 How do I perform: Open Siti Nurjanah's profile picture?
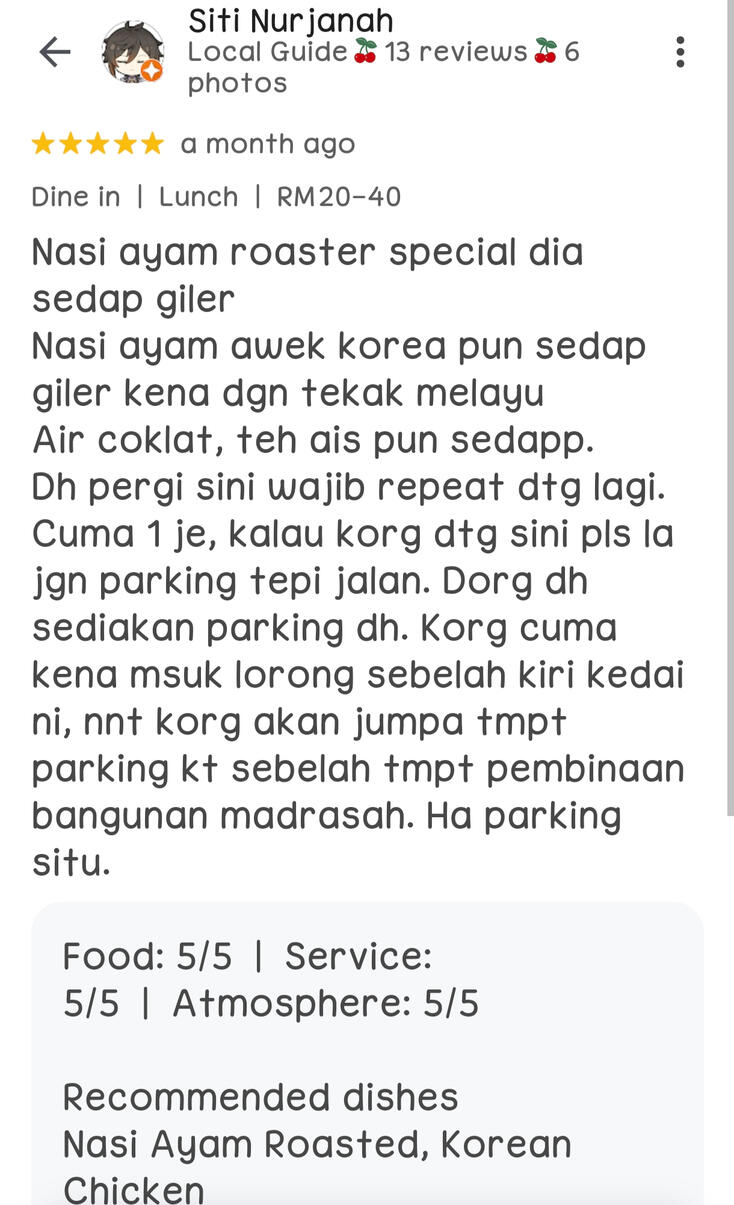[x=133, y=53]
